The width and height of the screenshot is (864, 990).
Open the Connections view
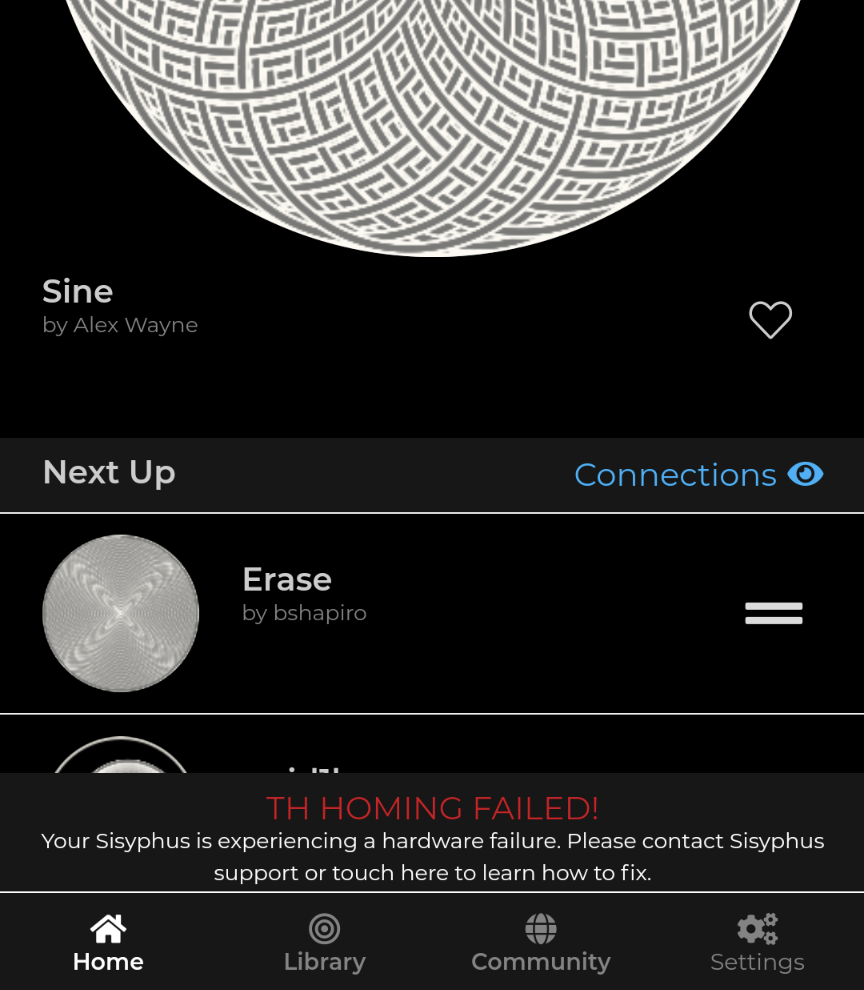tap(697, 474)
